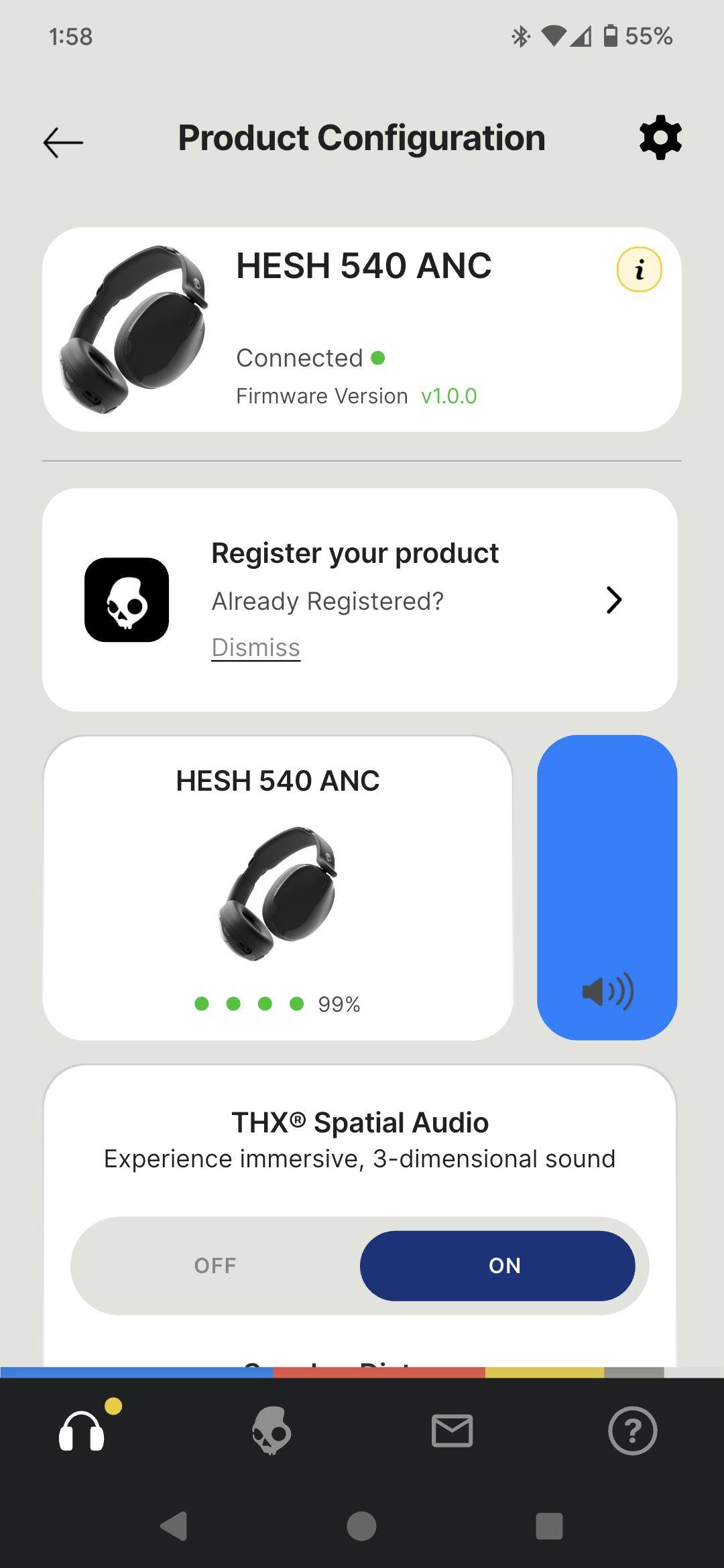Screen dimensions: 724x1568
Task: Turn THX Spatial Audio off
Action: coord(215,1266)
